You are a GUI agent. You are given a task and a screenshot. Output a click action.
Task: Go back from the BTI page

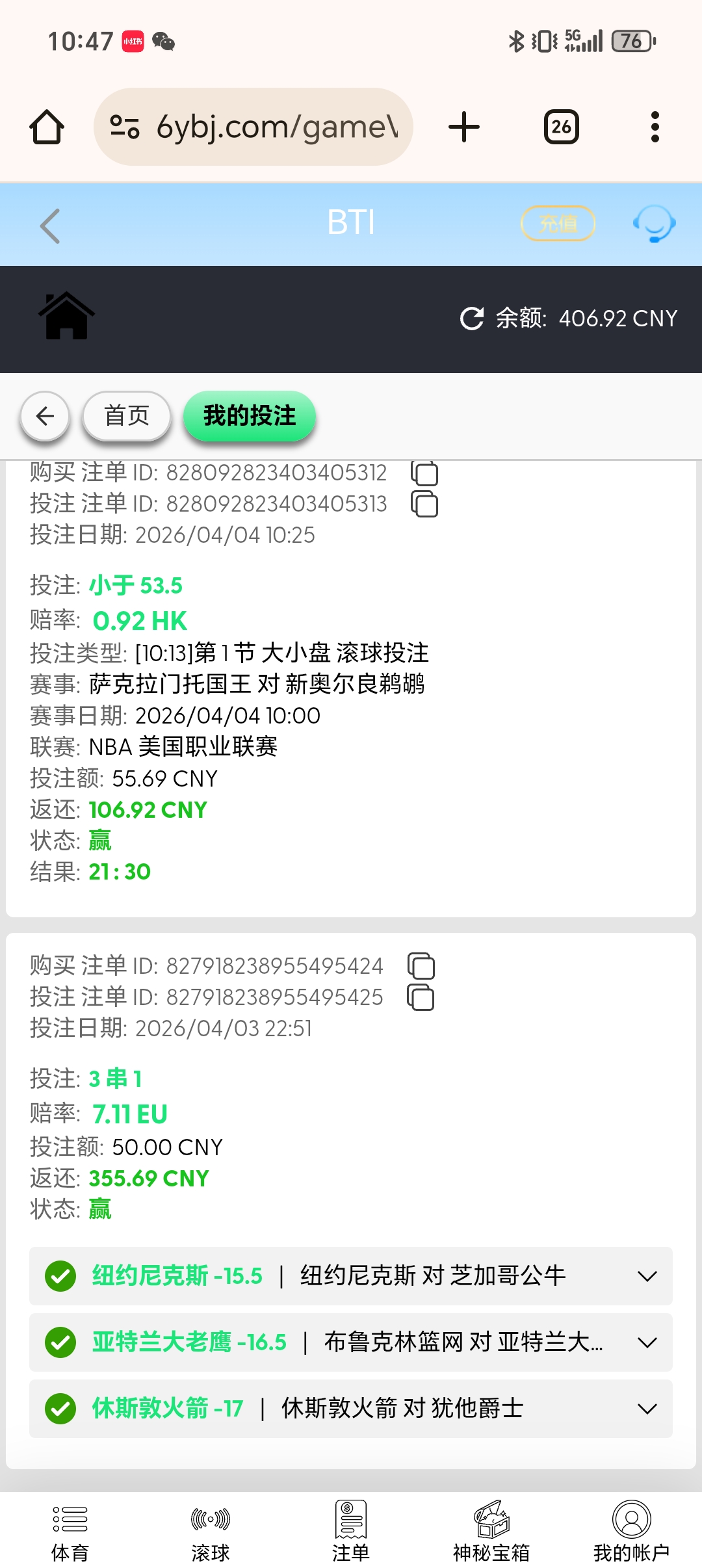point(50,226)
